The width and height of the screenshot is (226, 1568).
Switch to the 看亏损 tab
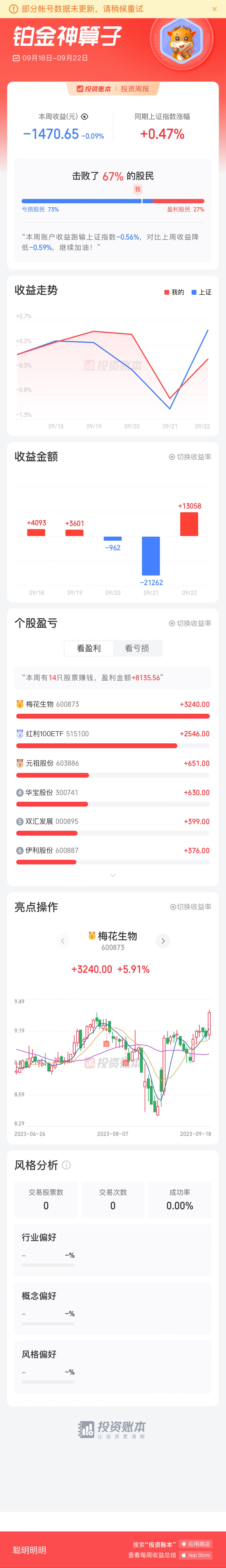point(137,648)
